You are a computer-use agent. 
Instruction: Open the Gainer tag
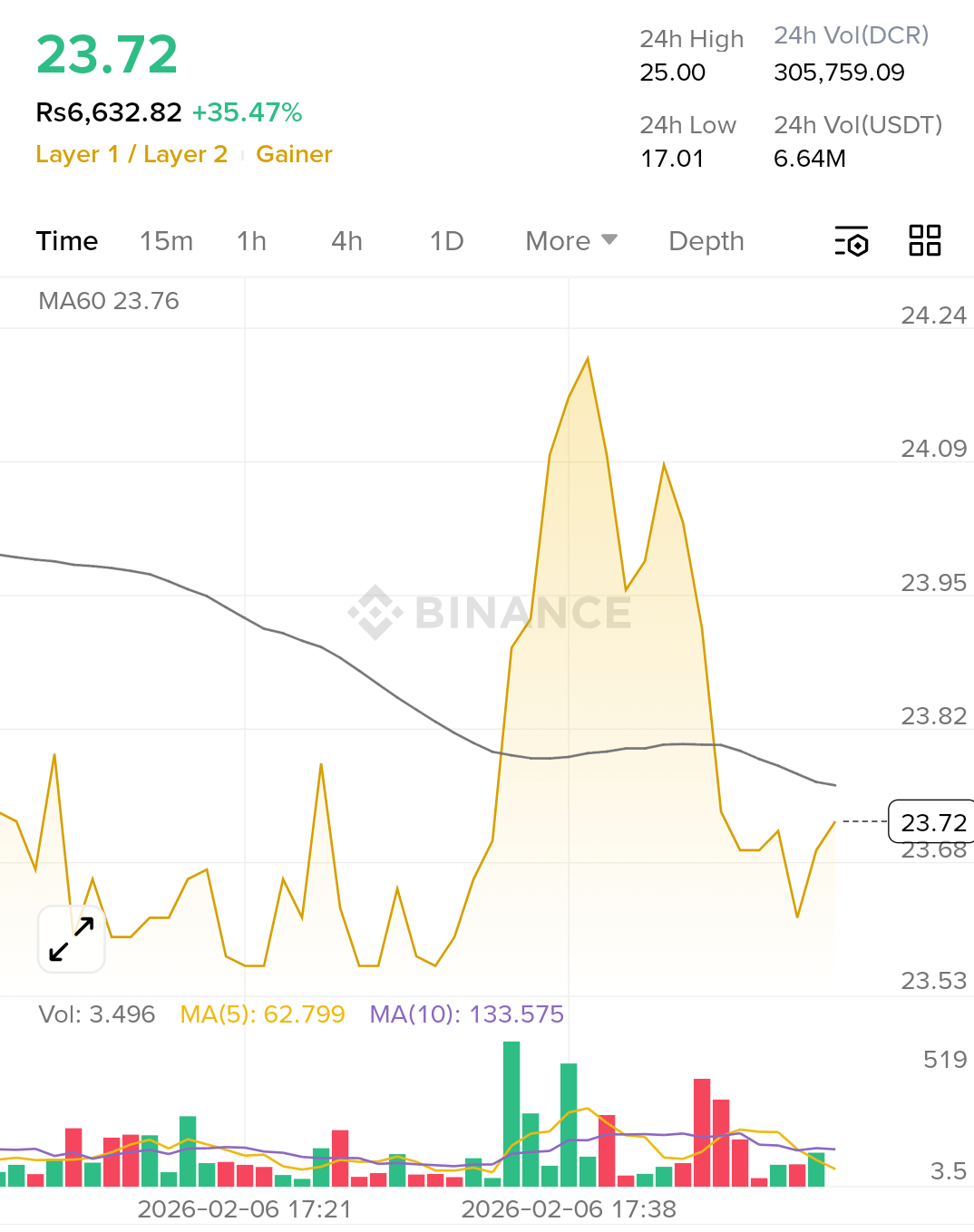pyautogui.click(x=294, y=154)
